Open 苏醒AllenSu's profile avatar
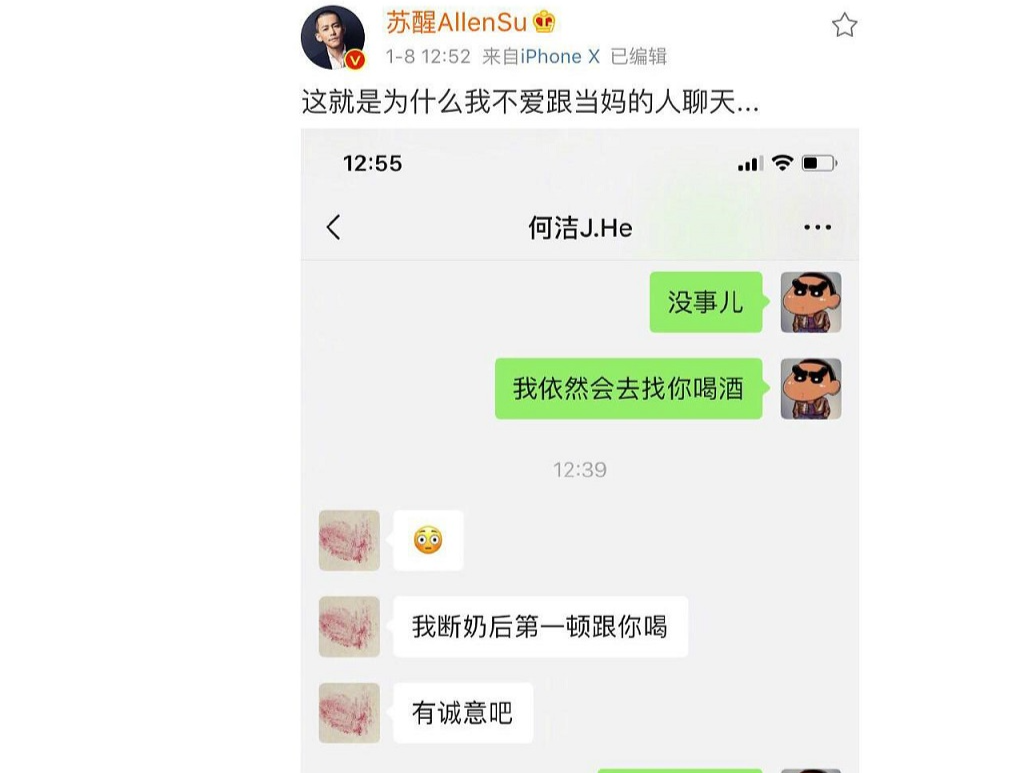The width and height of the screenshot is (1031, 773). pos(333,37)
